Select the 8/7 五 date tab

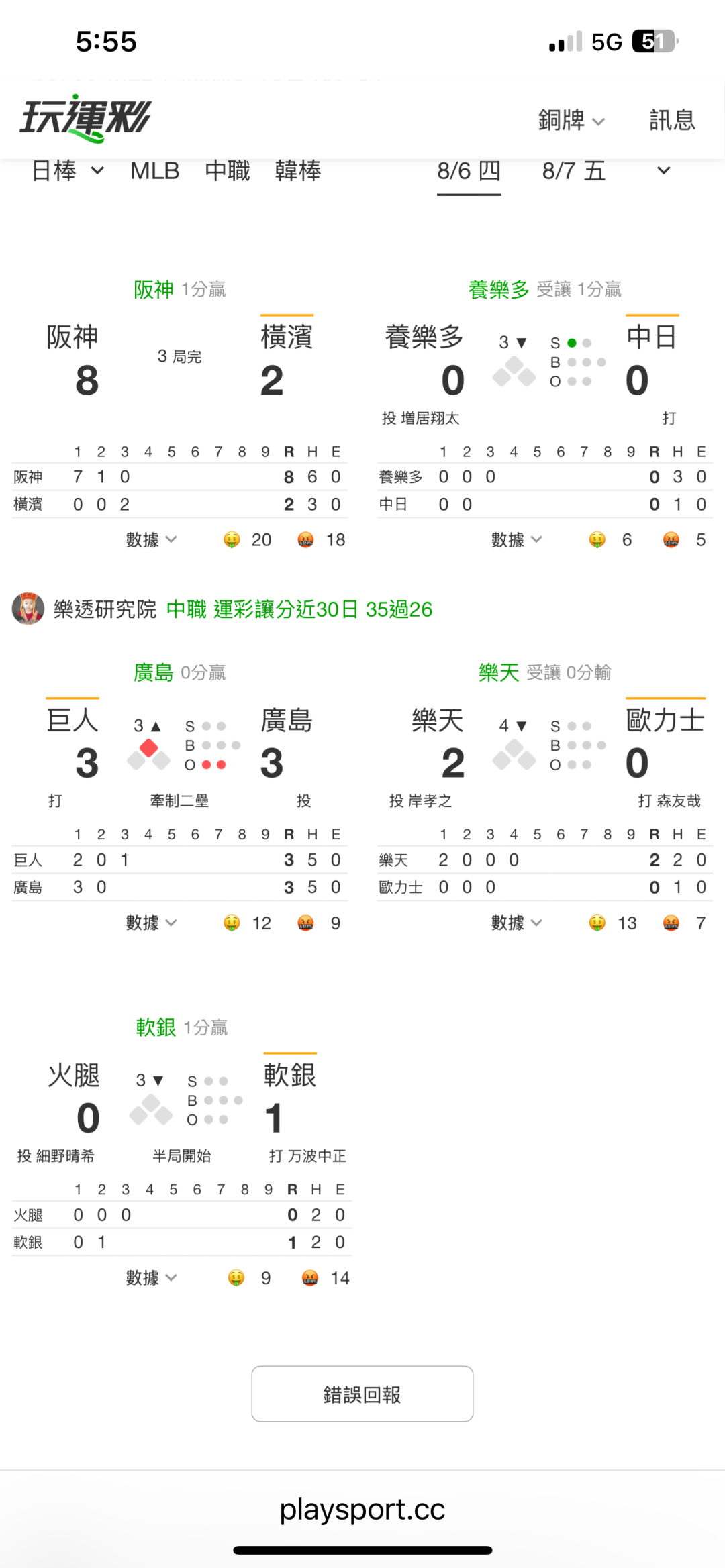coord(574,171)
